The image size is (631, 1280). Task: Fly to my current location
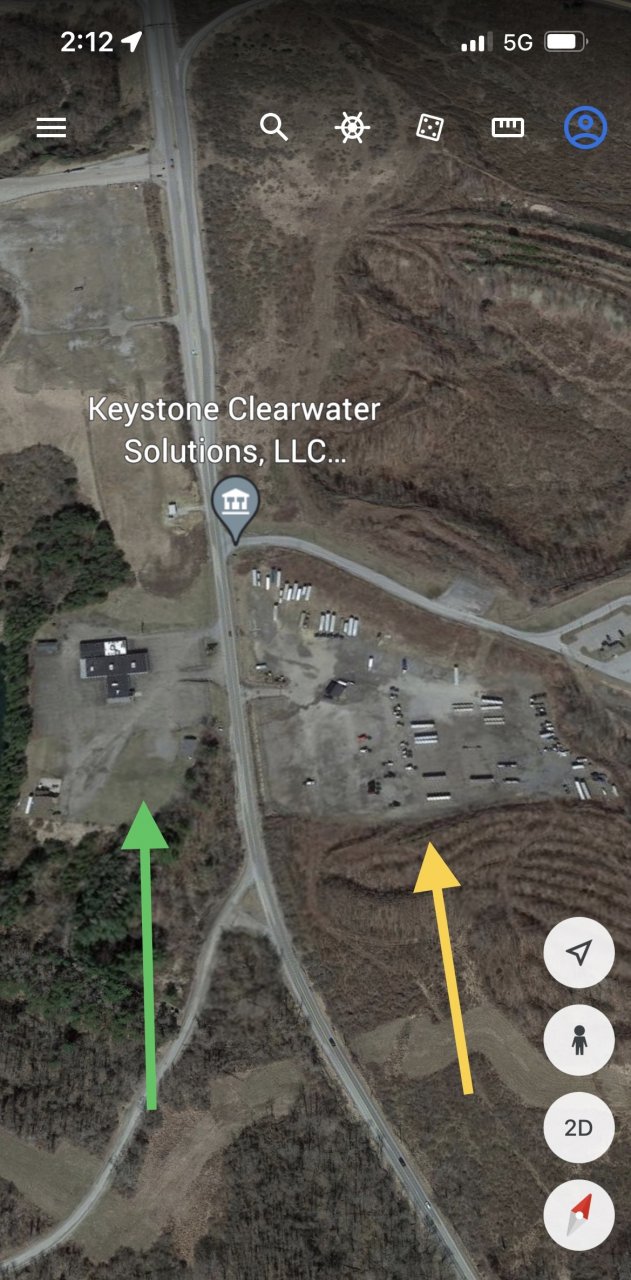point(579,953)
